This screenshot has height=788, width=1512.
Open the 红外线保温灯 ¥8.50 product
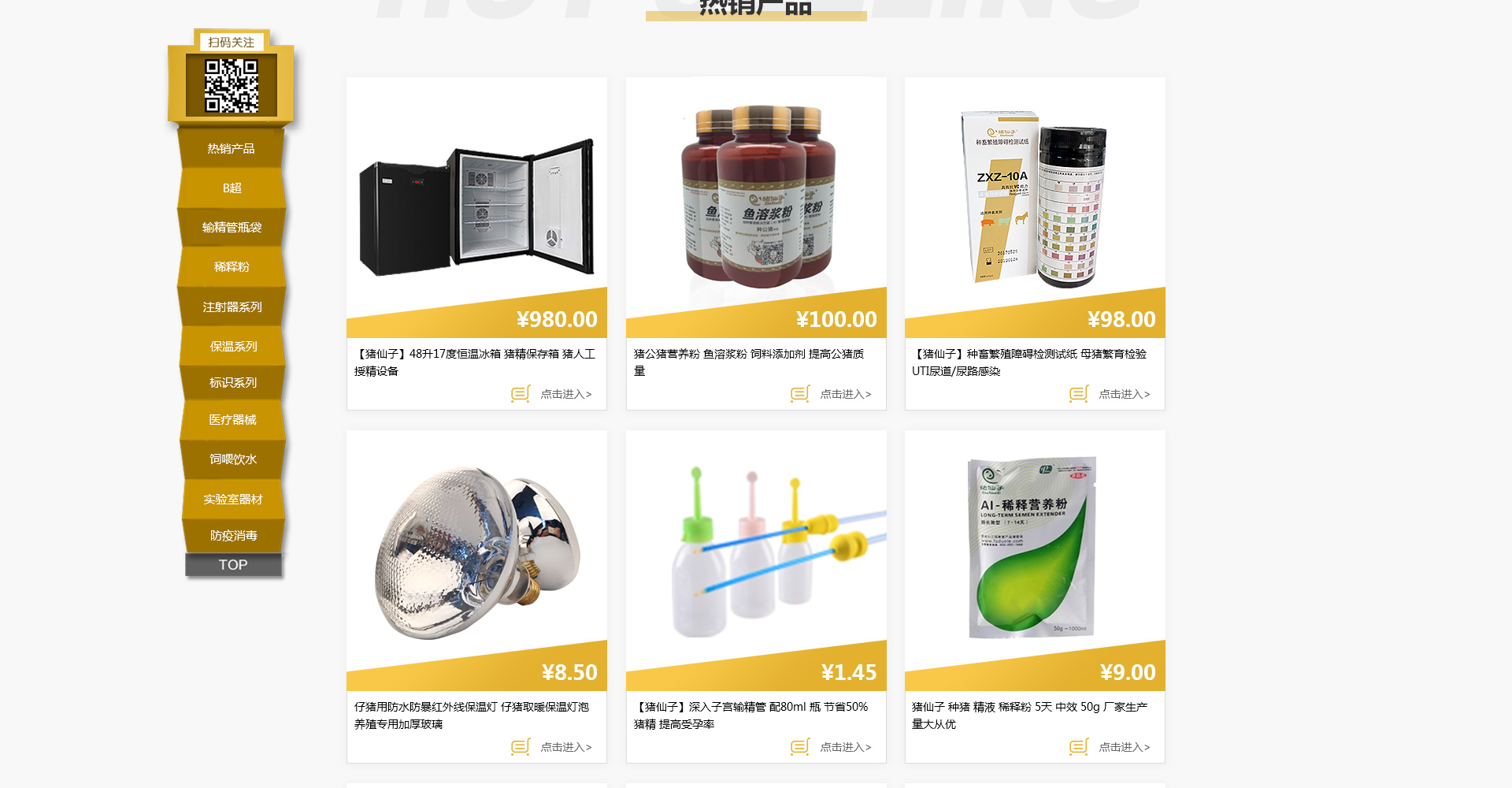tap(476, 559)
